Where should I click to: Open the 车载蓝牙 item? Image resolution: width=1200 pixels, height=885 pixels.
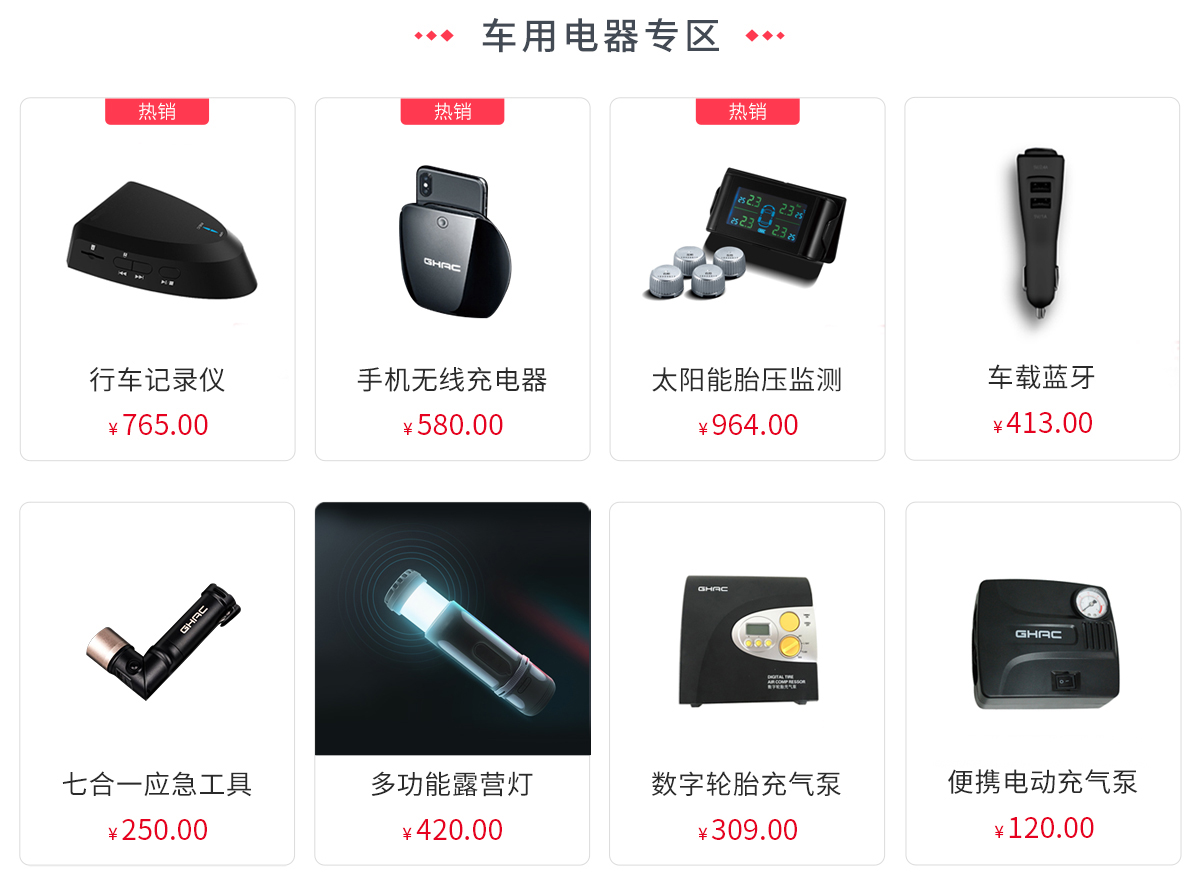pos(1042,280)
